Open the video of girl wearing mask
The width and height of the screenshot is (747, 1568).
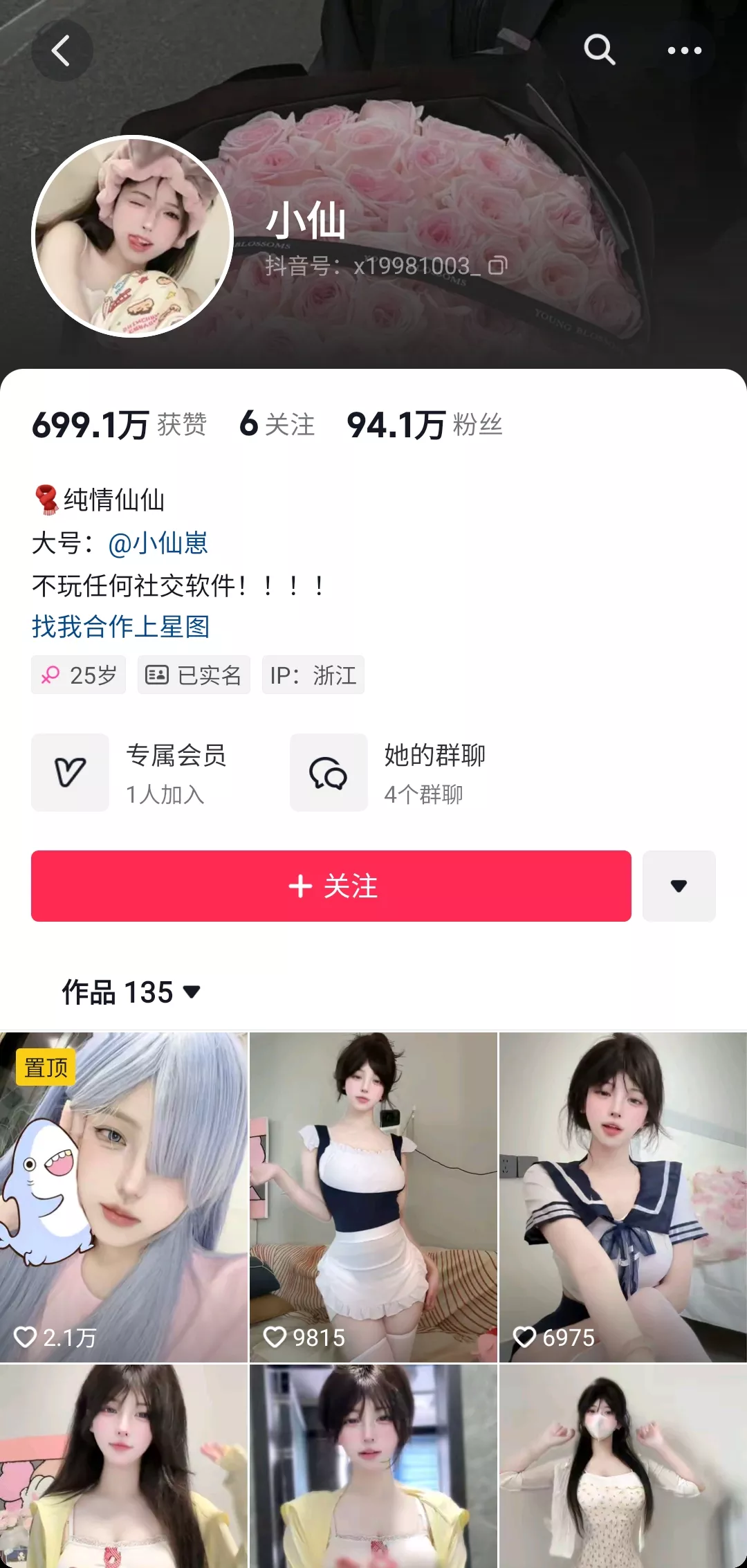622,1467
